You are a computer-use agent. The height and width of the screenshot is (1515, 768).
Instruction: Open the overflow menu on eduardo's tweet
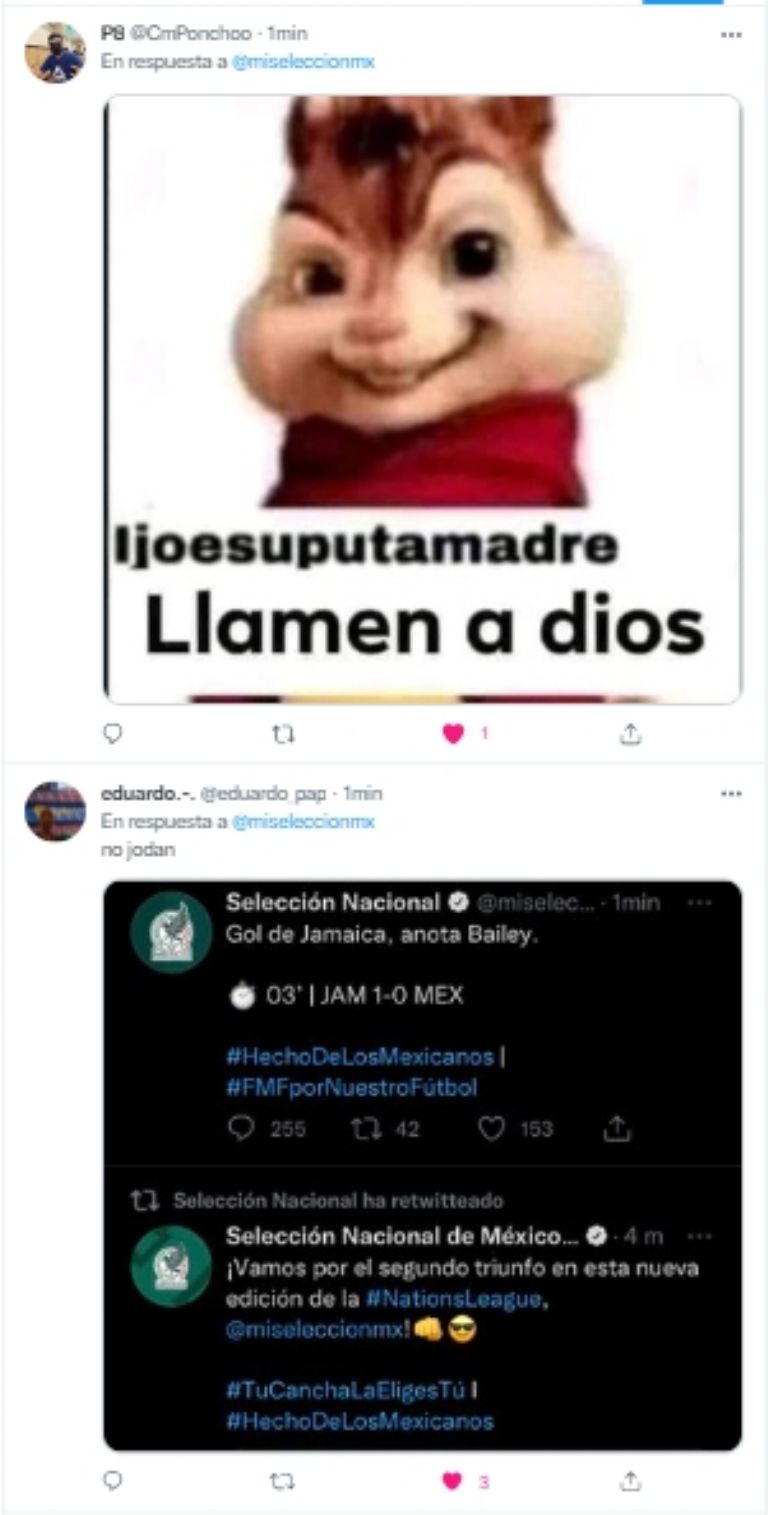pyautogui.click(x=731, y=794)
